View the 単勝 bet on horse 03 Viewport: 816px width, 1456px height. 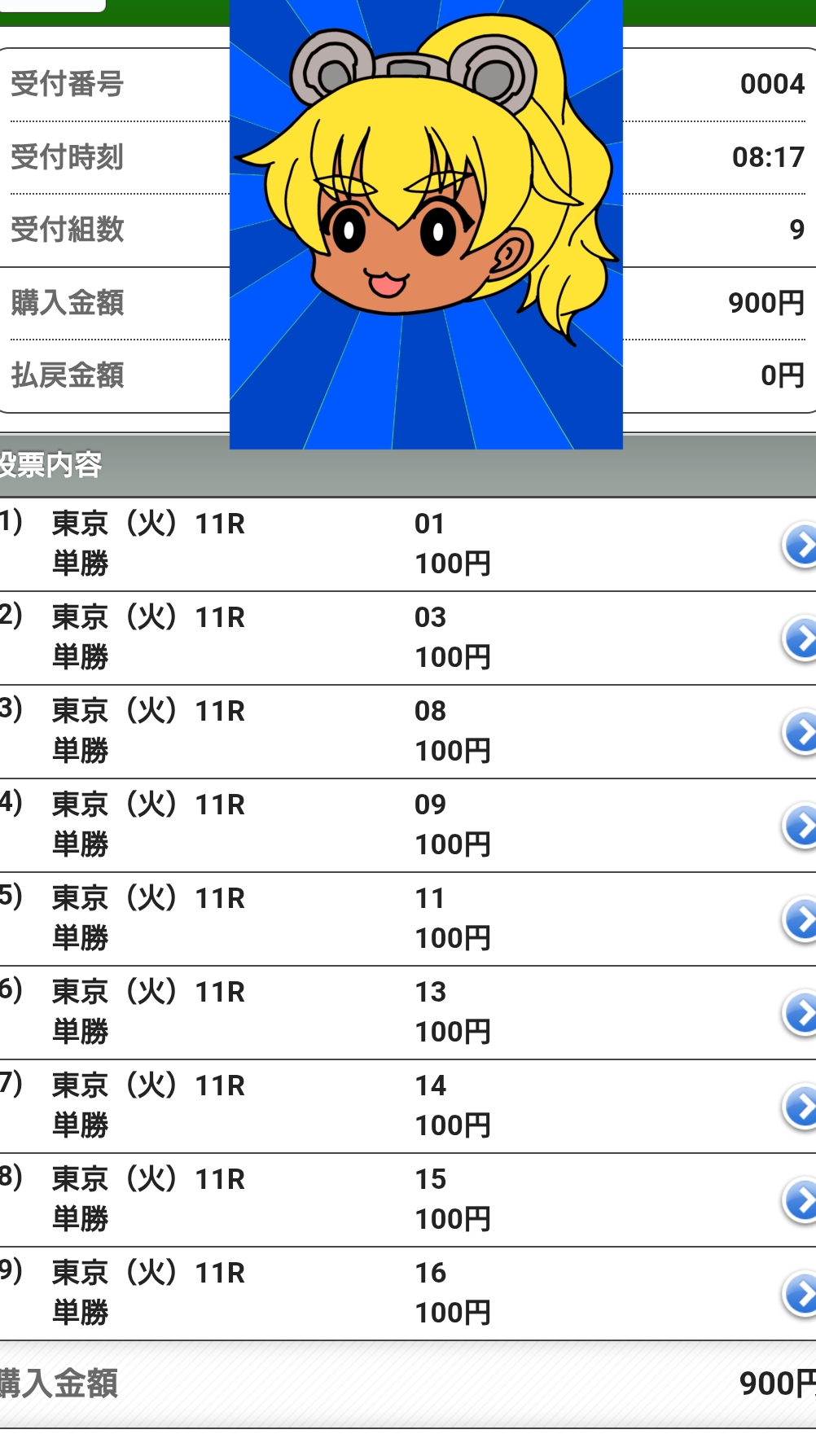tap(800, 638)
